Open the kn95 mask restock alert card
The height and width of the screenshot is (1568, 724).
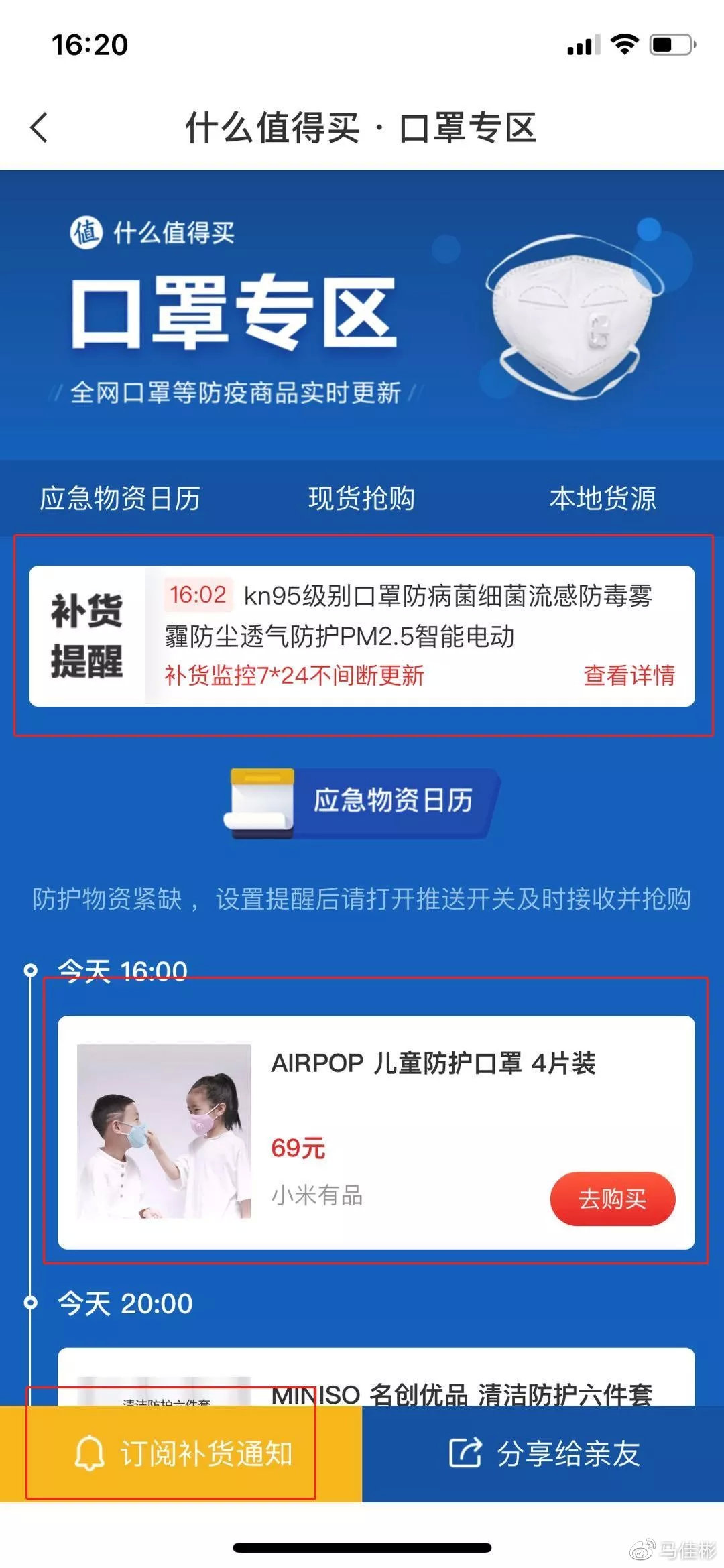point(362,636)
